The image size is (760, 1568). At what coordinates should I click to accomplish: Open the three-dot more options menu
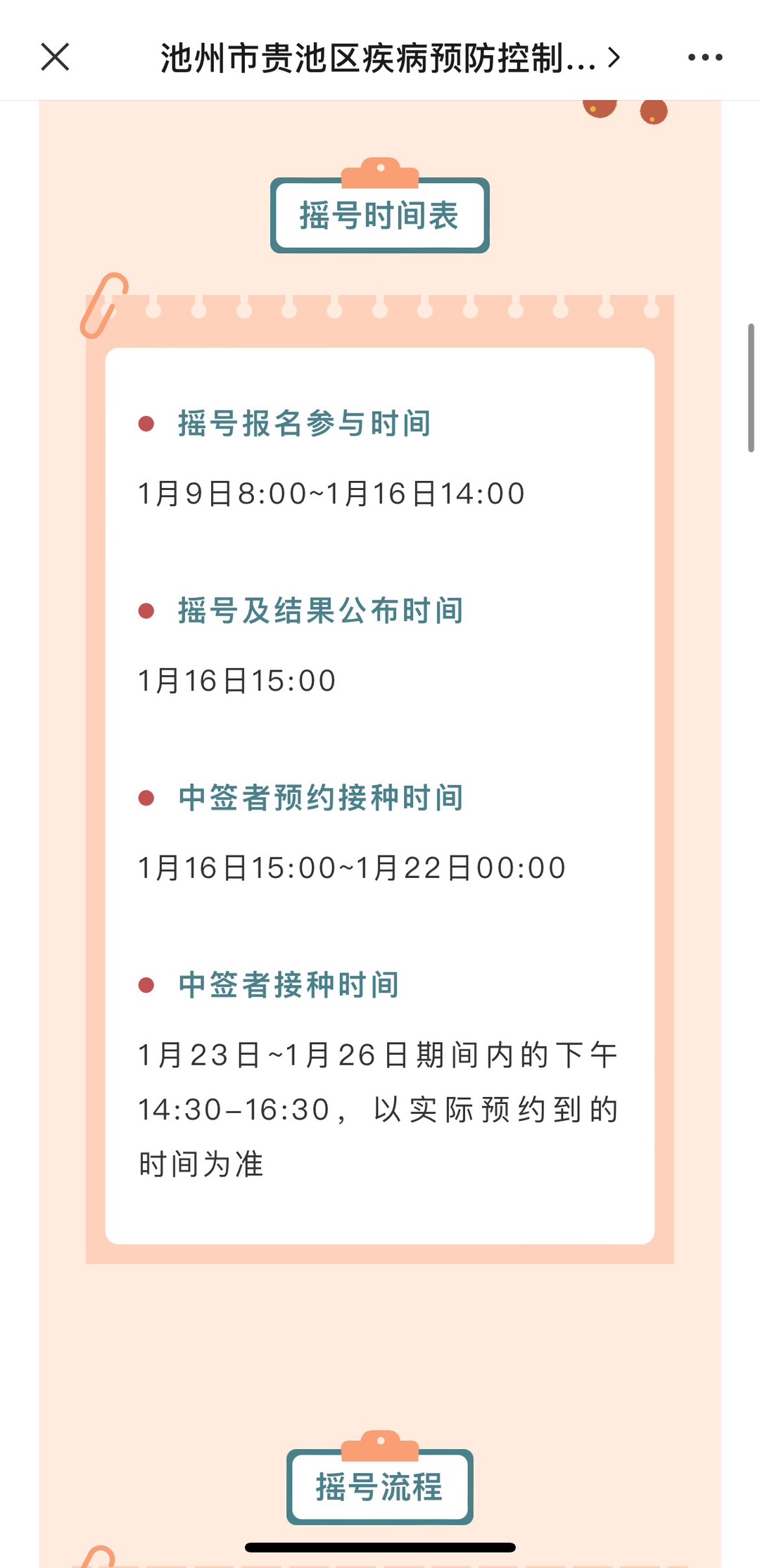tap(705, 58)
